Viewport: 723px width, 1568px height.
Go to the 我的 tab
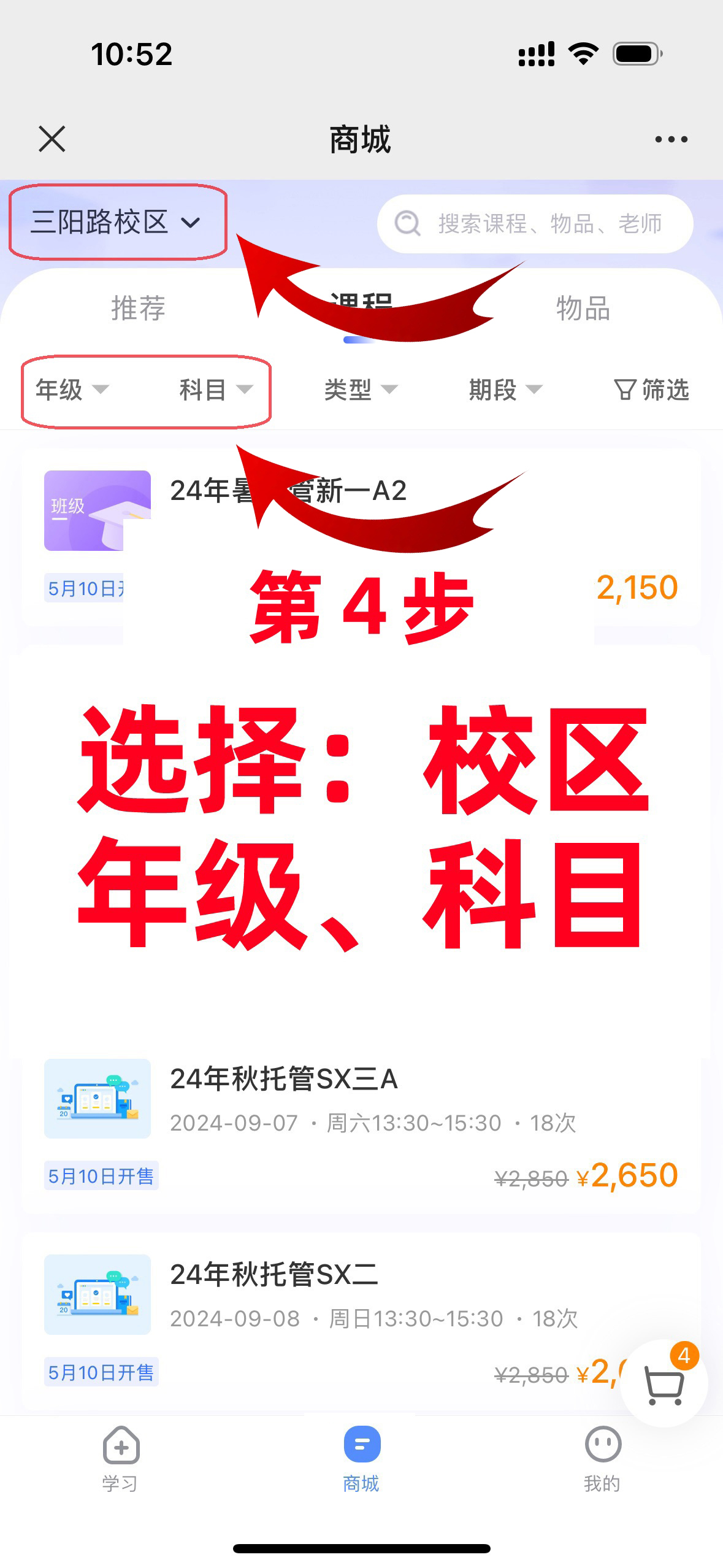[x=602, y=1460]
